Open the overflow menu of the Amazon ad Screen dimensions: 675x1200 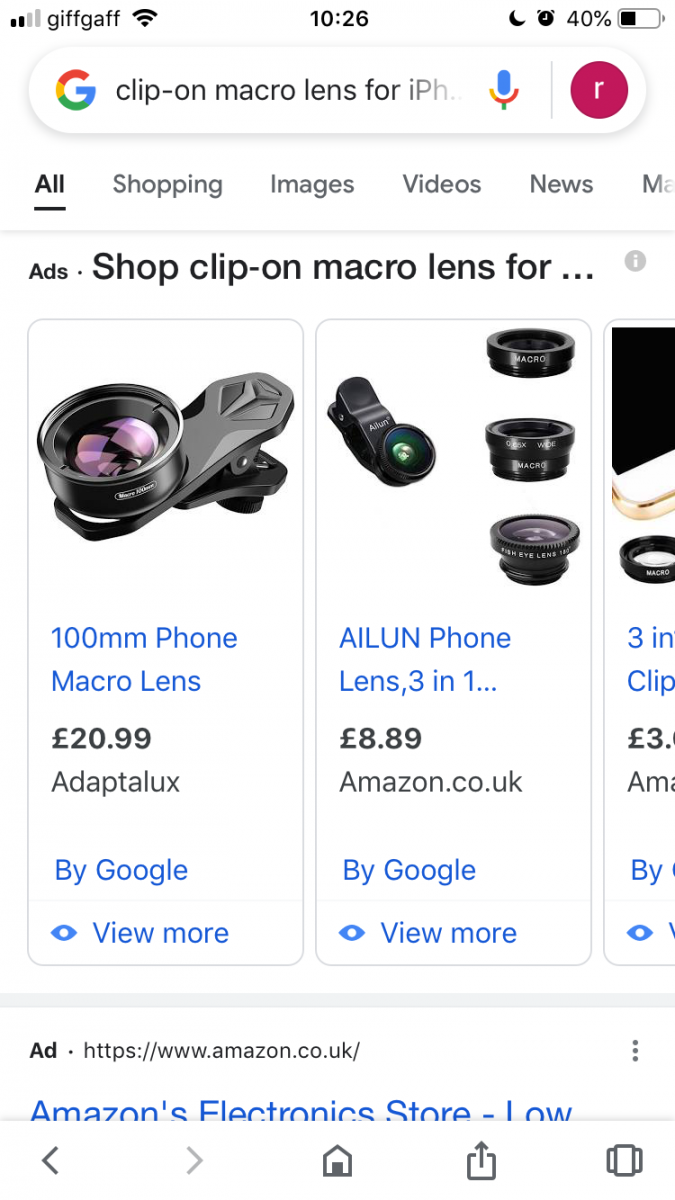[x=635, y=1050]
